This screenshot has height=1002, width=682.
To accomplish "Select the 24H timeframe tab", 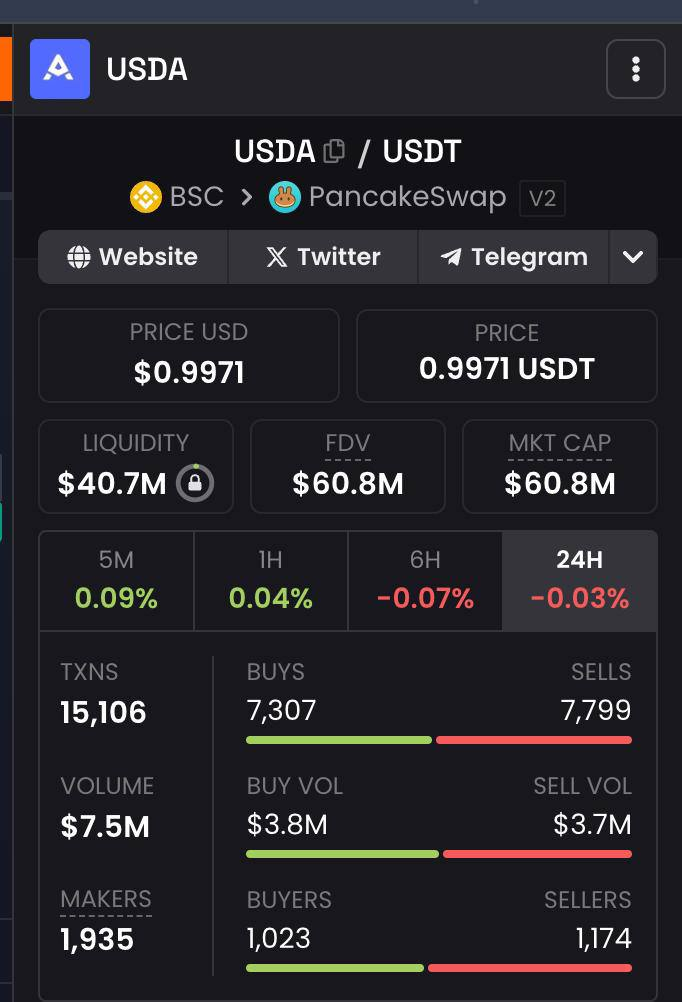I will click(x=579, y=580).
